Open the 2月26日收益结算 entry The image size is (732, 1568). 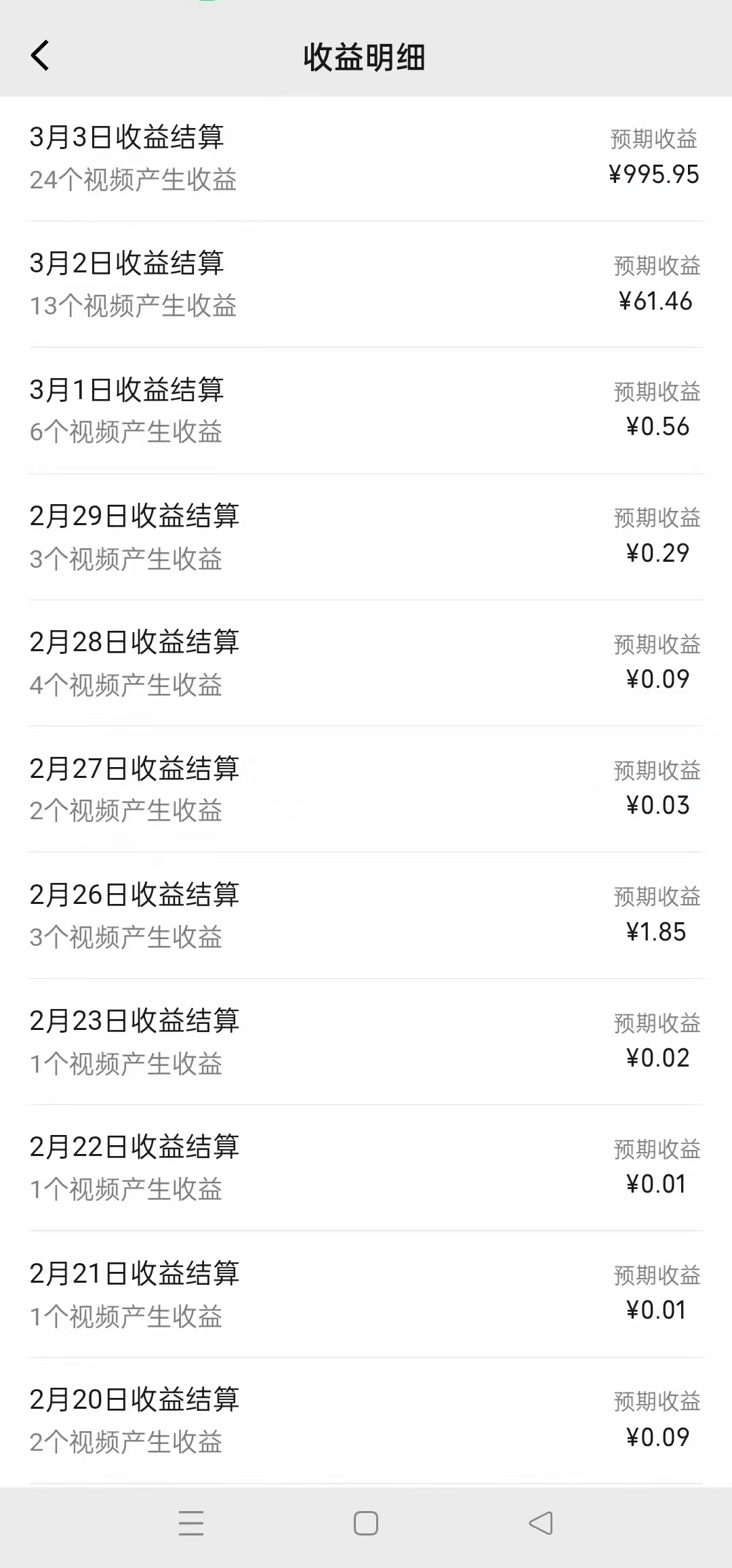tap(366, 915)
